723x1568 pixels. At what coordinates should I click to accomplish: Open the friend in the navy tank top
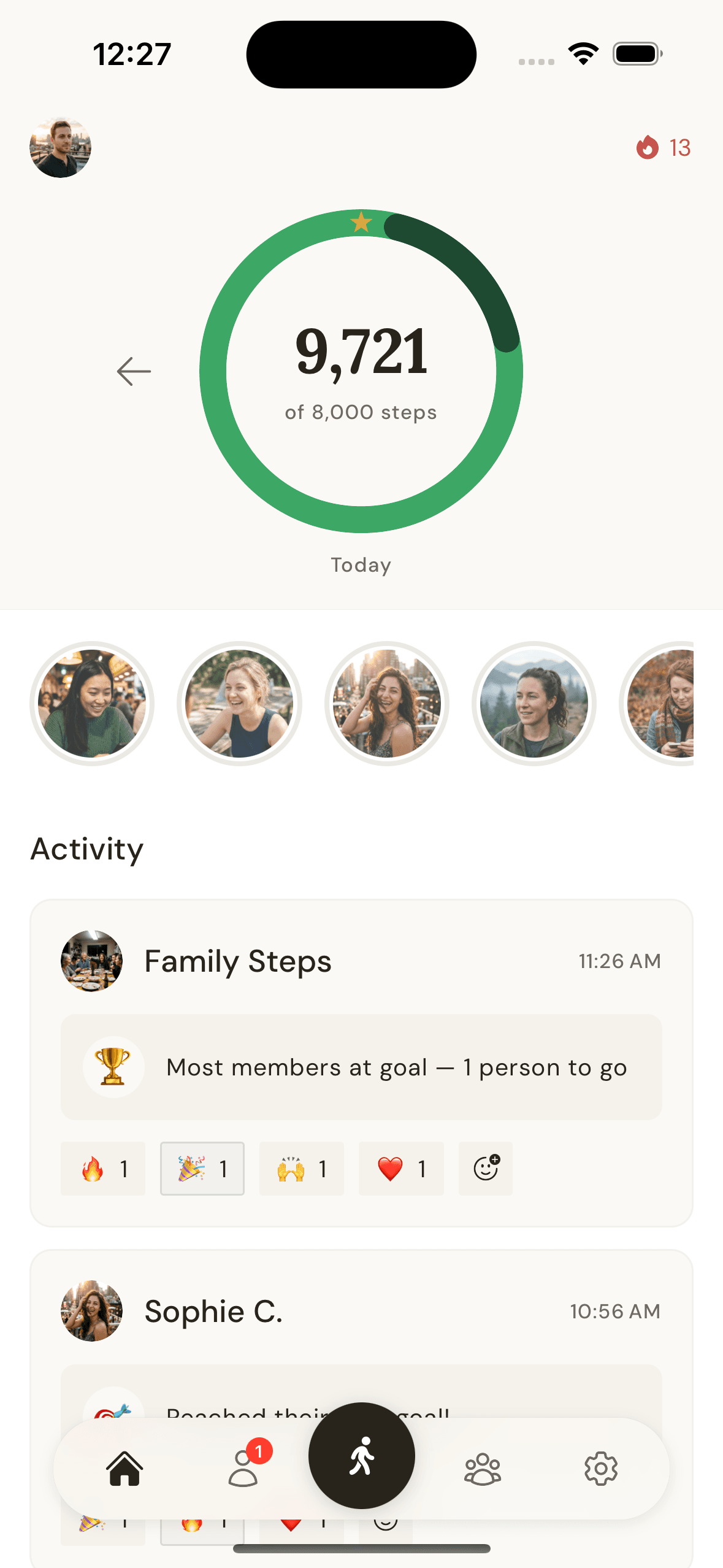click(239, 703)
